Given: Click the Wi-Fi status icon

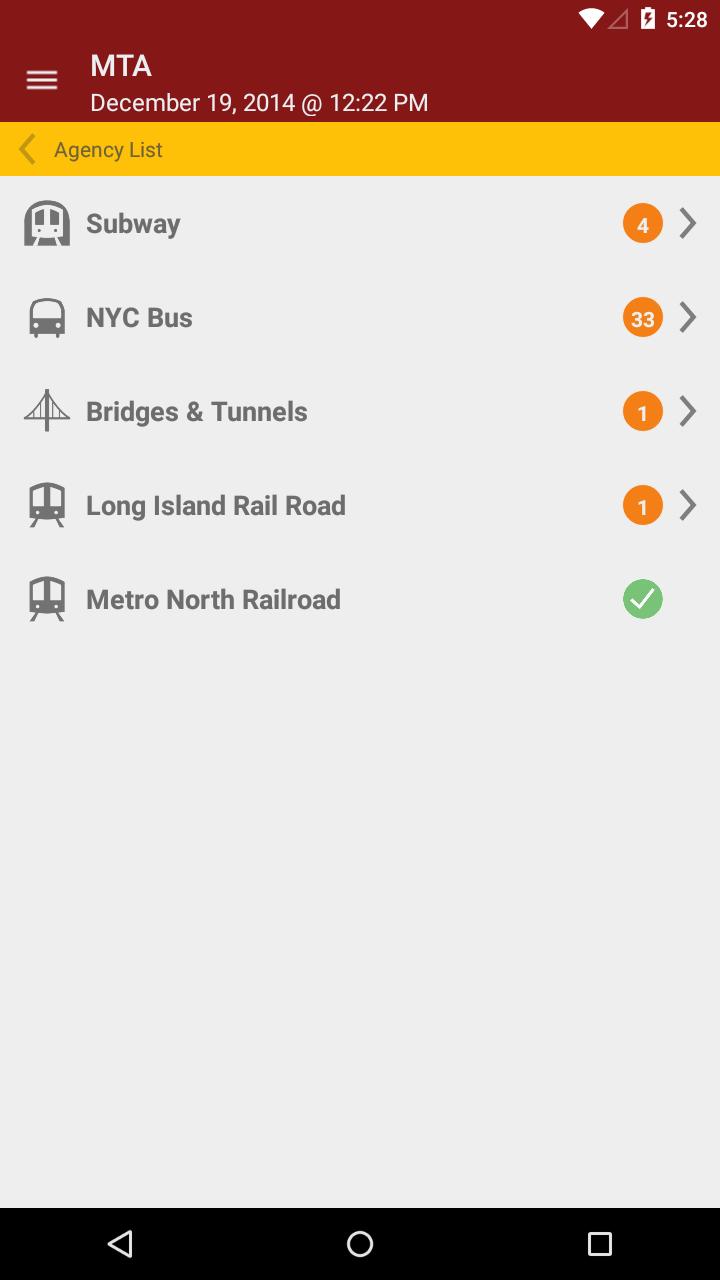Looking at the screenshot, I should click(x=592, y=17).
